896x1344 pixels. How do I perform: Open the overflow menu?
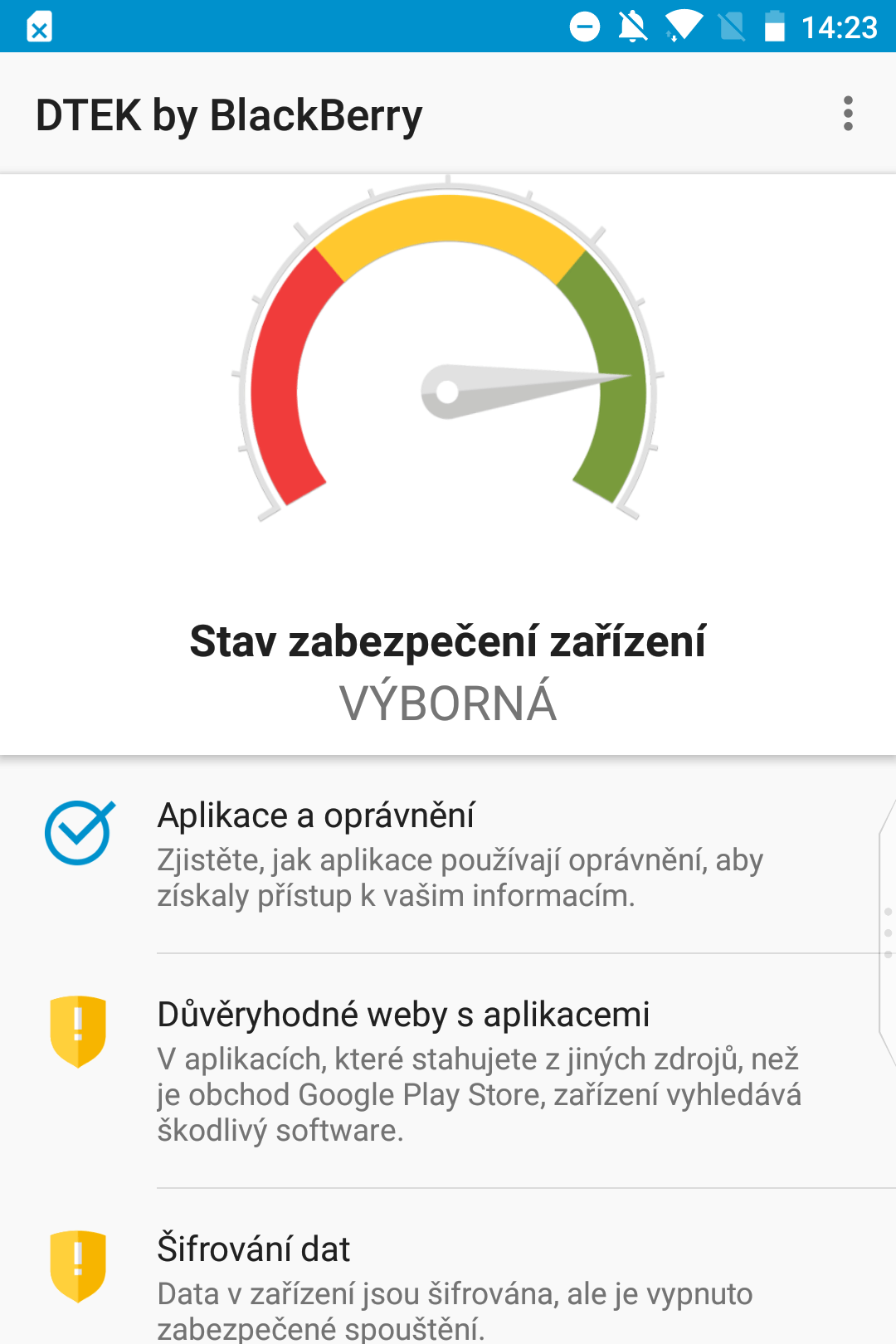(x=847, y=114)
